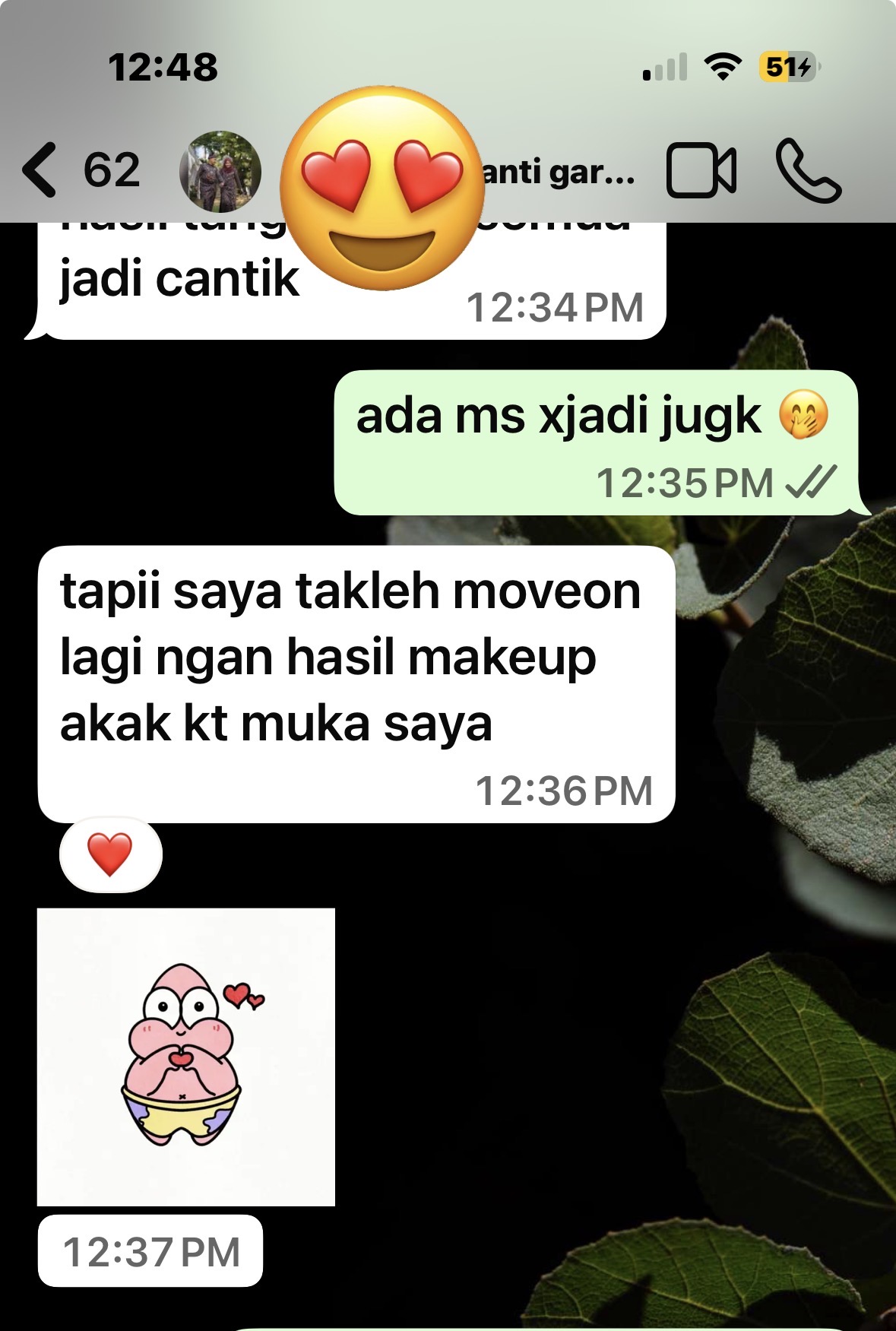View the heart reaction on the makeup message
896x1331 pixels.
[110, 854]
